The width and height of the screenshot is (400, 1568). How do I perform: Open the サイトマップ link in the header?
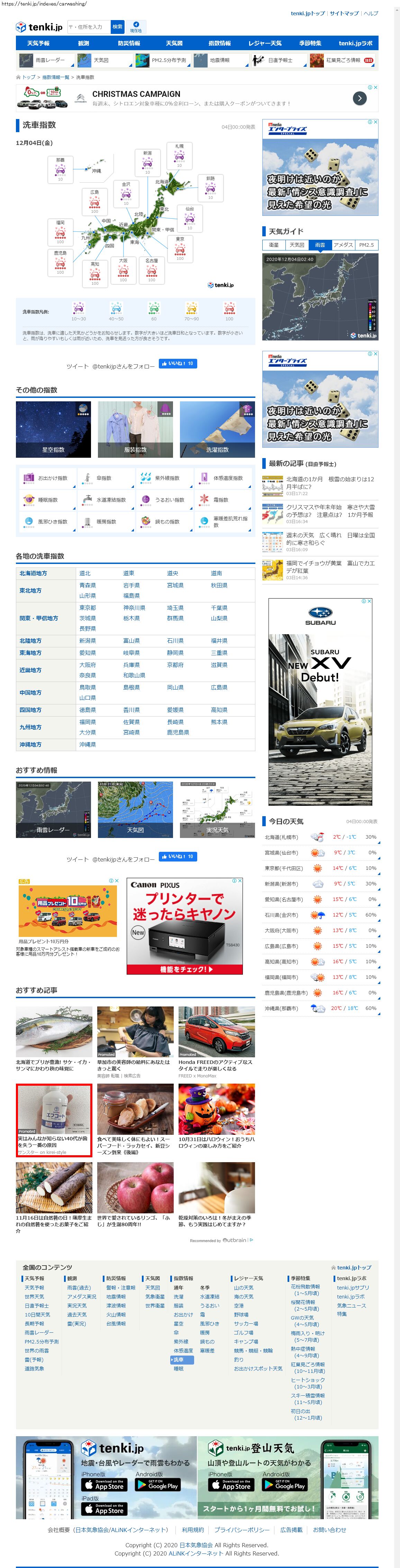pos(344,13)
